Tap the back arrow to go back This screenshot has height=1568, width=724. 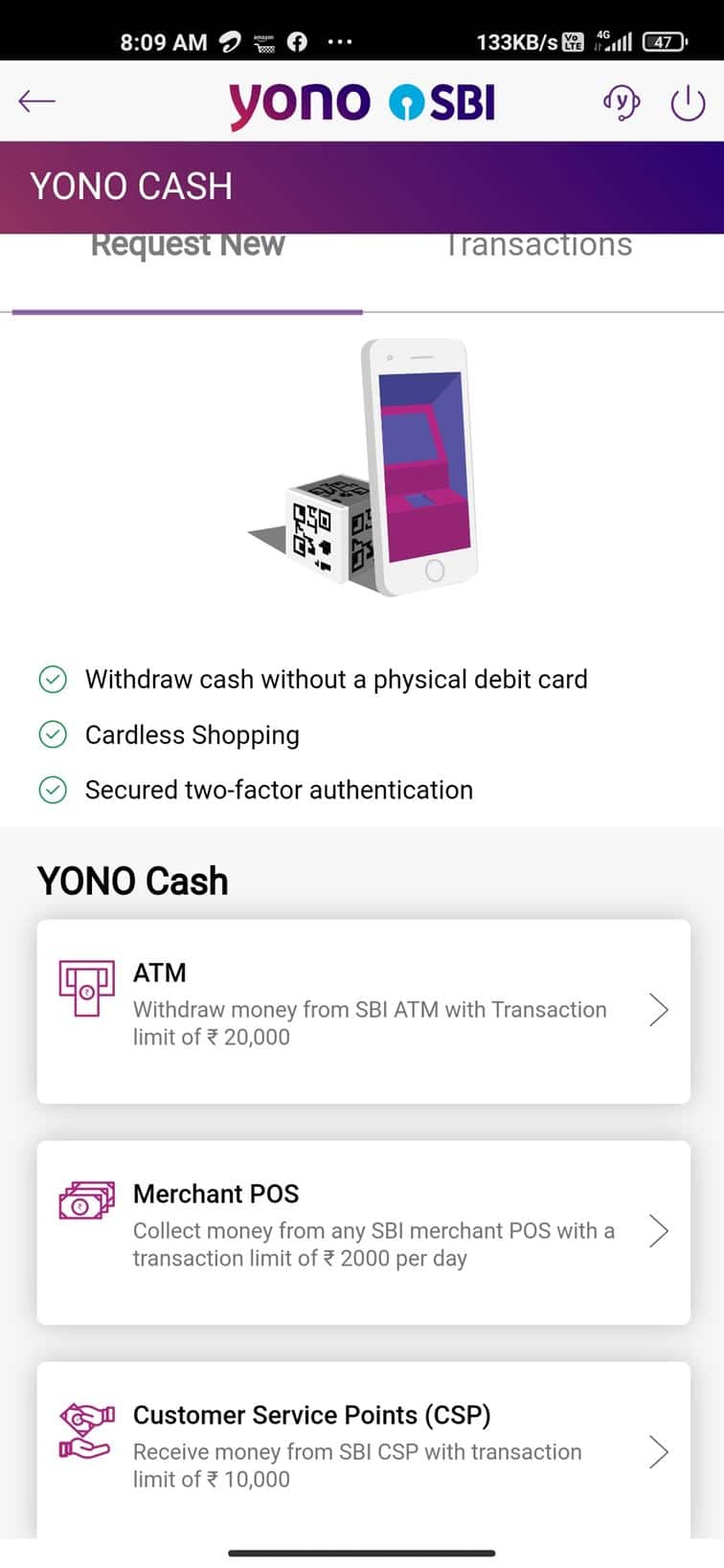click(37, 101)
